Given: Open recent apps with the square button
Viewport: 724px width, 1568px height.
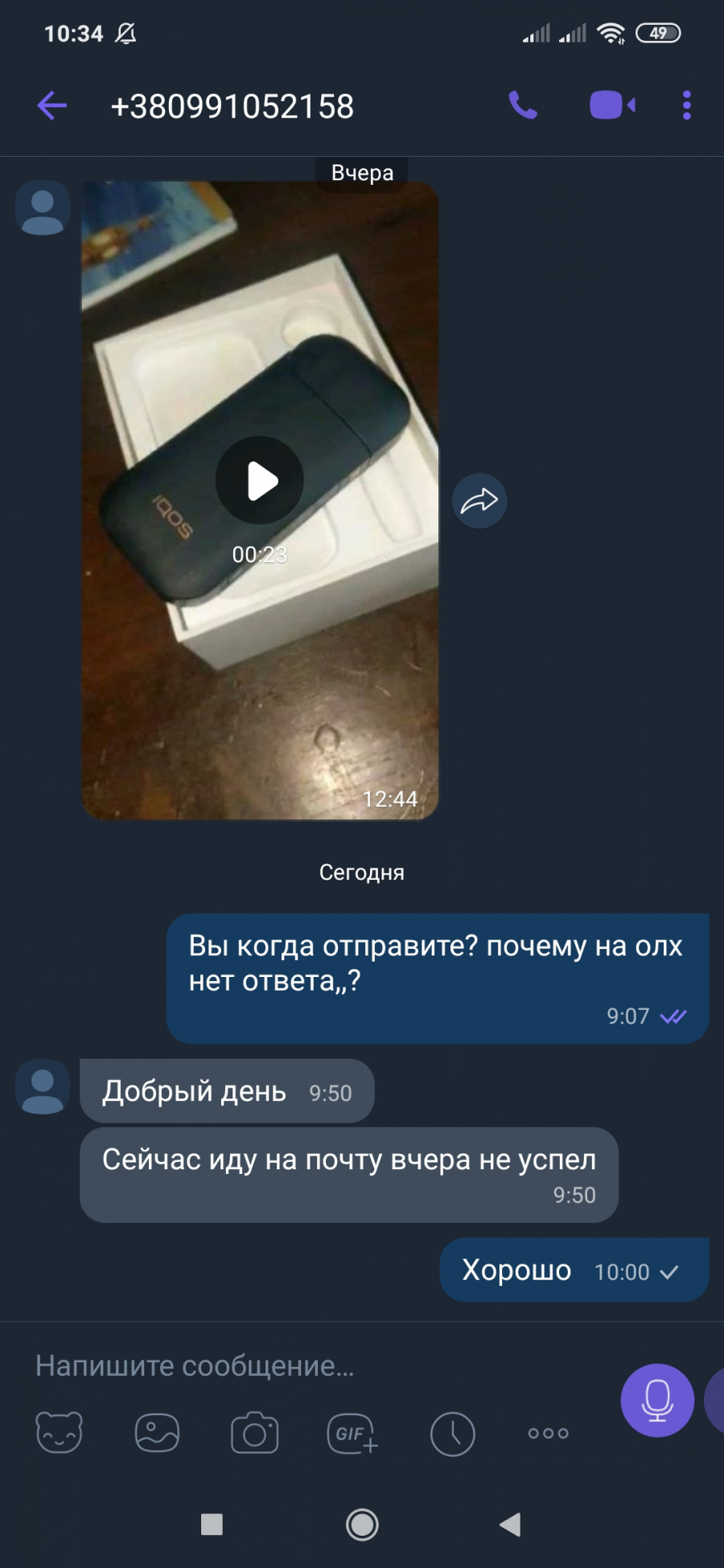Looking at the screenshot, I should [x=212, y=1524].
